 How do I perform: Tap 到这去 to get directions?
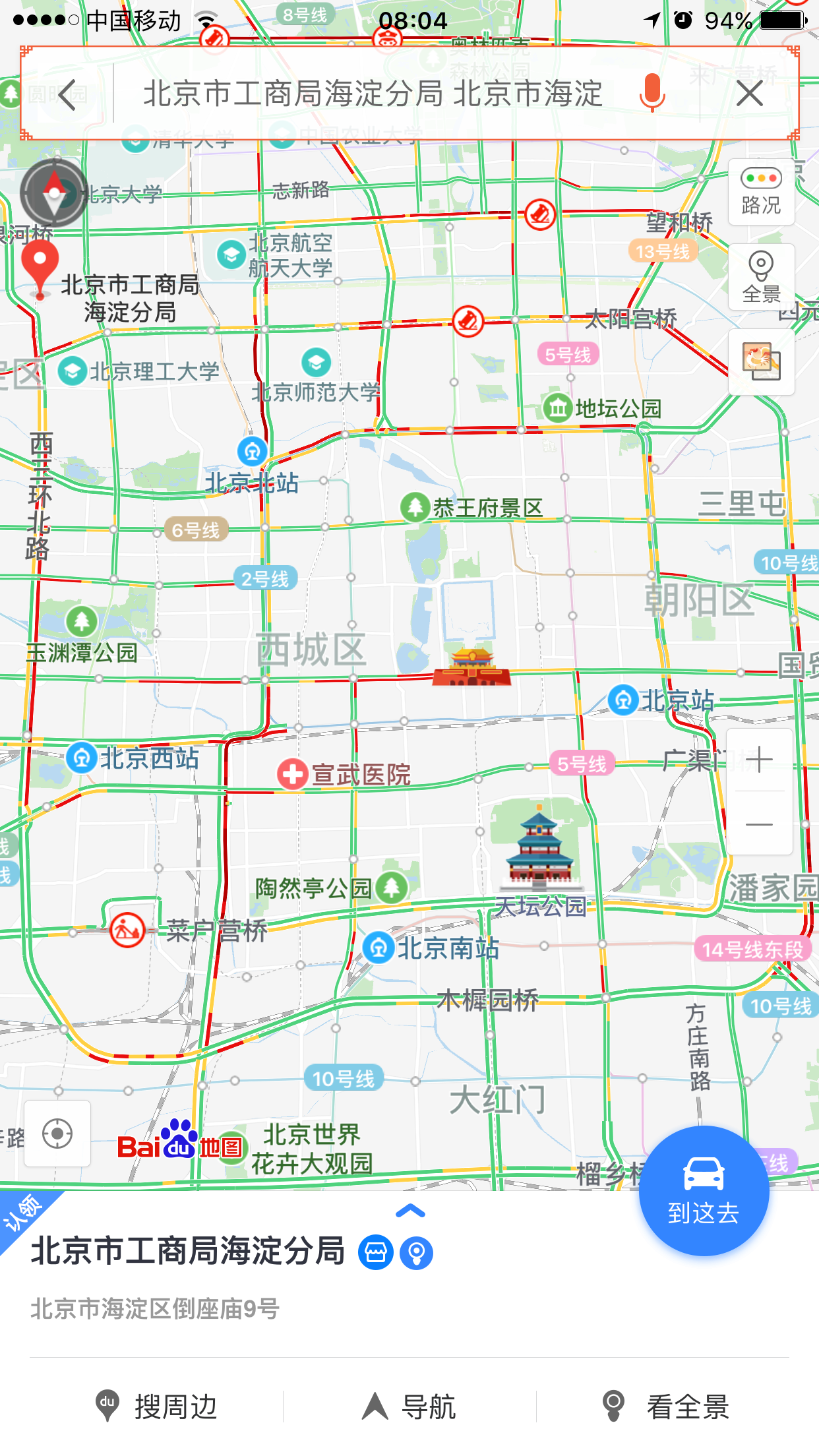click(x=704, y=1190)
